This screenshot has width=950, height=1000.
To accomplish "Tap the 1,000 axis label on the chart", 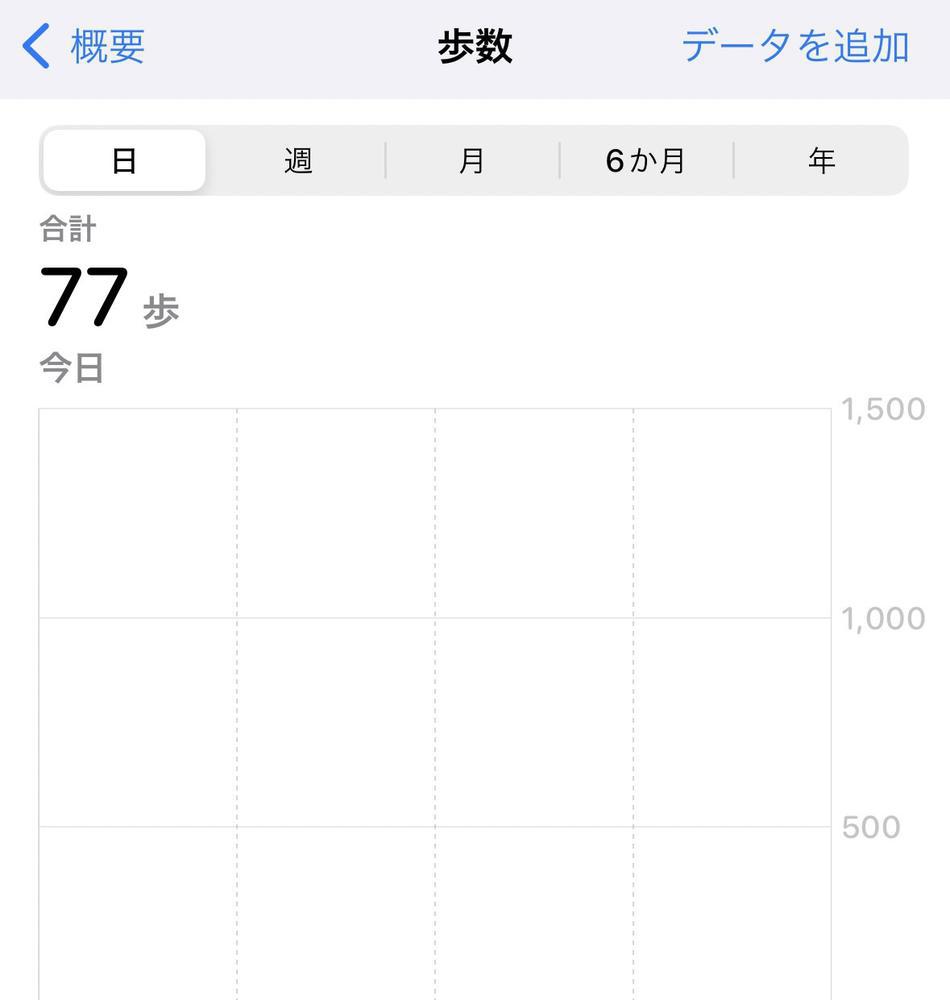I will pyautogui.click(x=883, y=618).
